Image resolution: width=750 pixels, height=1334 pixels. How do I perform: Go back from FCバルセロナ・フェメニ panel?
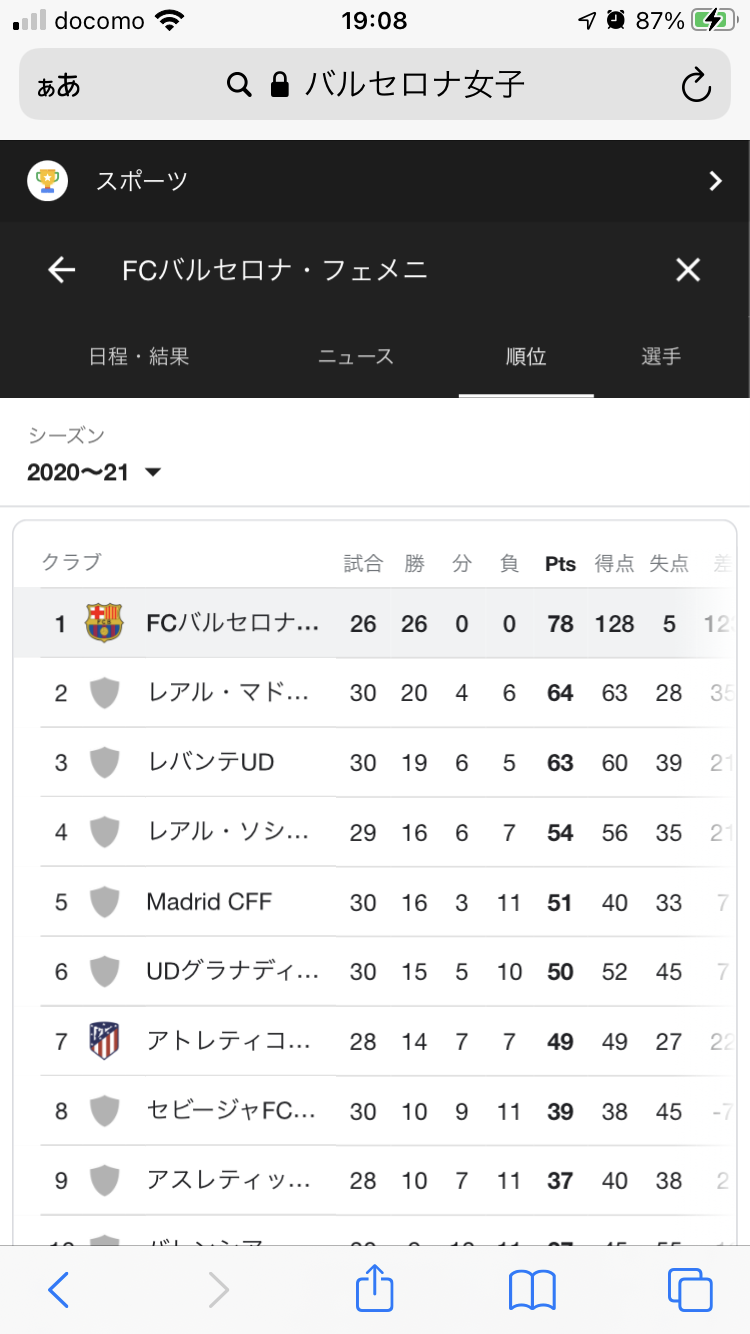[x=62, y=270]
